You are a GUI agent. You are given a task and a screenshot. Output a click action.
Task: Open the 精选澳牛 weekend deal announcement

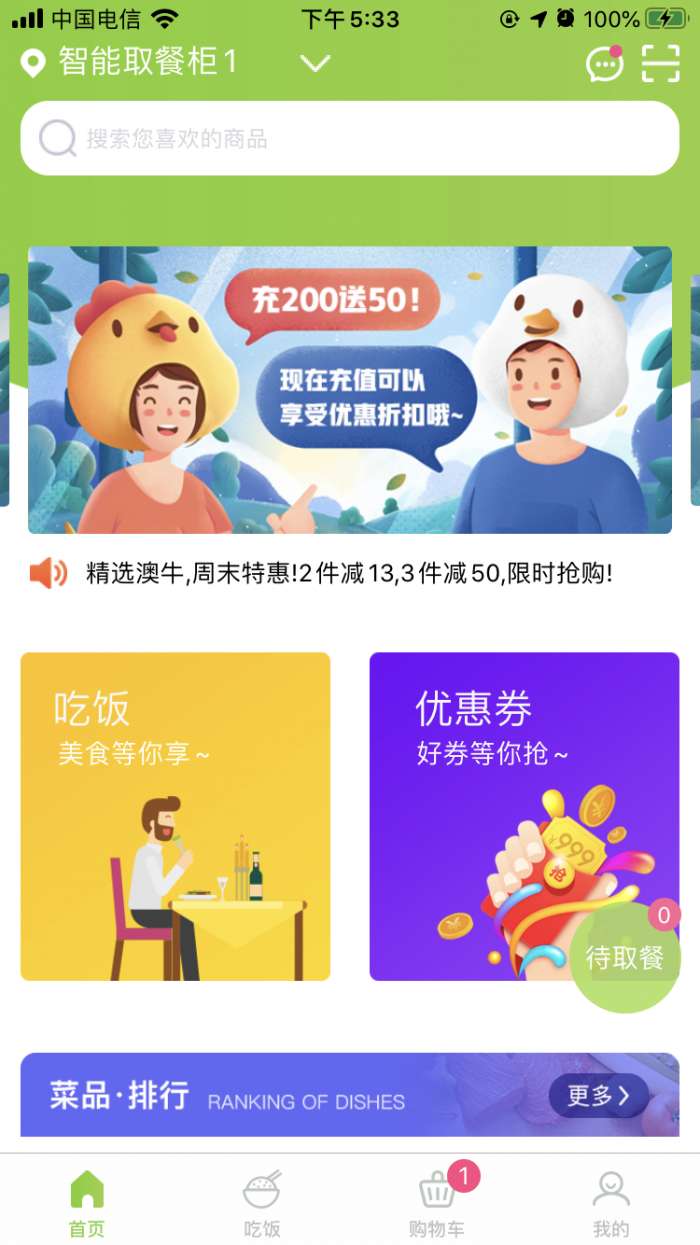348,574
